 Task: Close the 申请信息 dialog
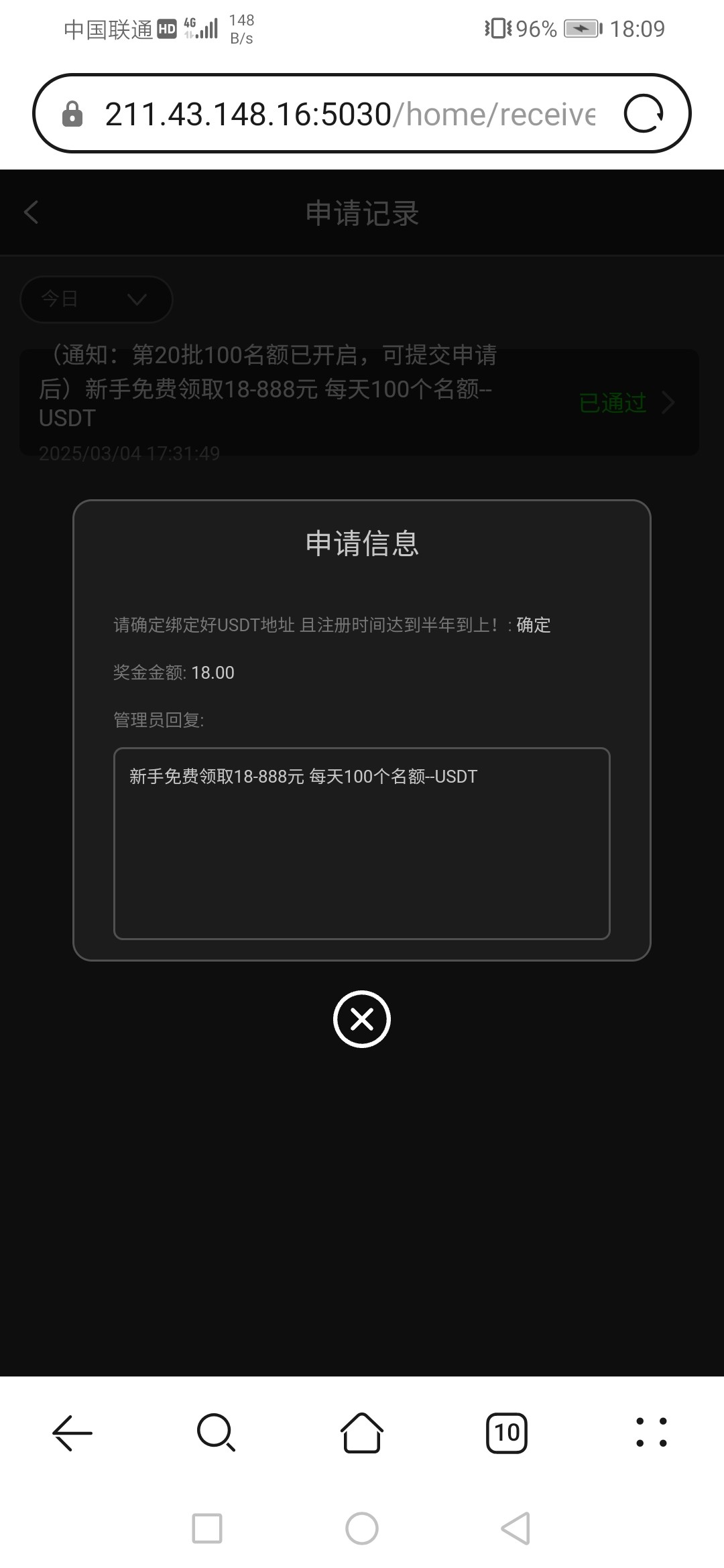362,1019
